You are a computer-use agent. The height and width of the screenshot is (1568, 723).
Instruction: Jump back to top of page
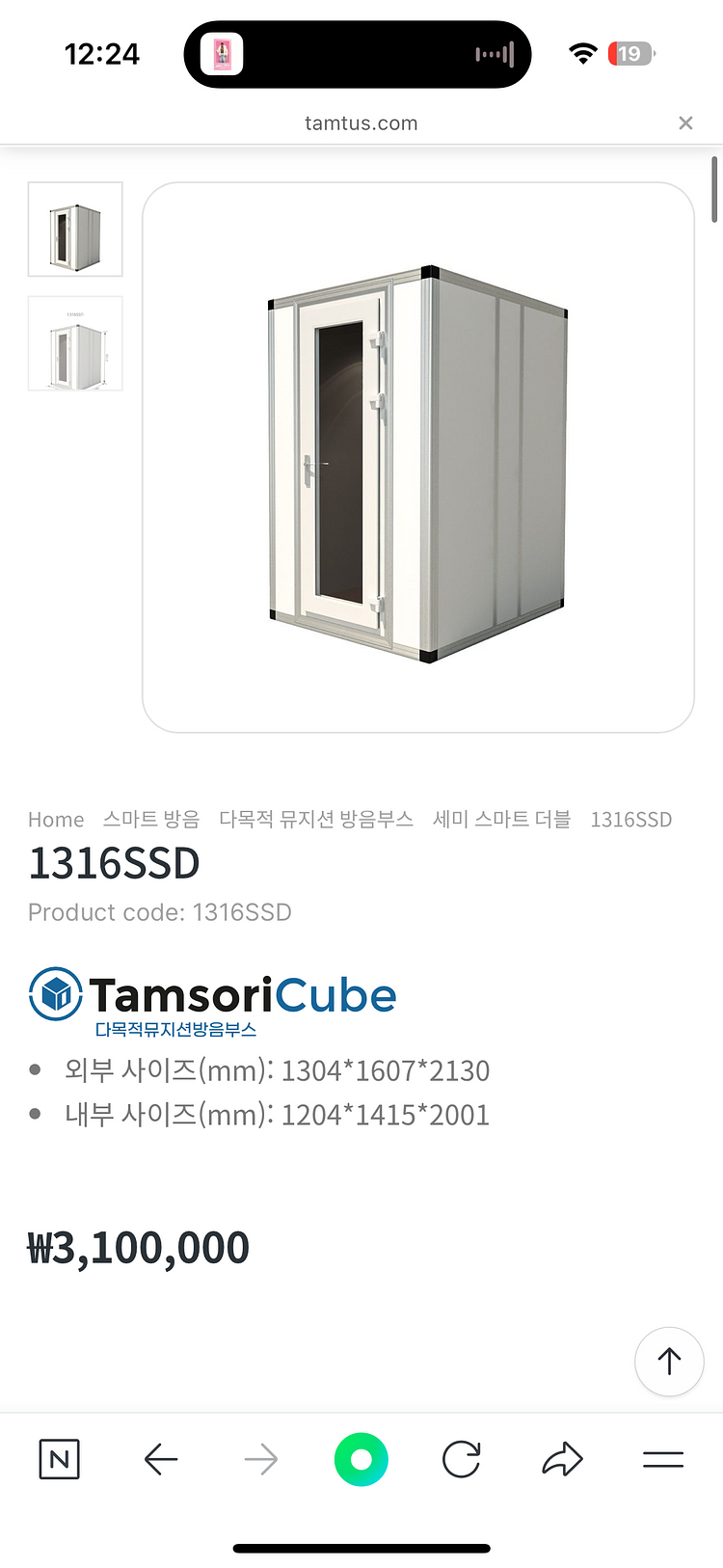click(669, 1361)
